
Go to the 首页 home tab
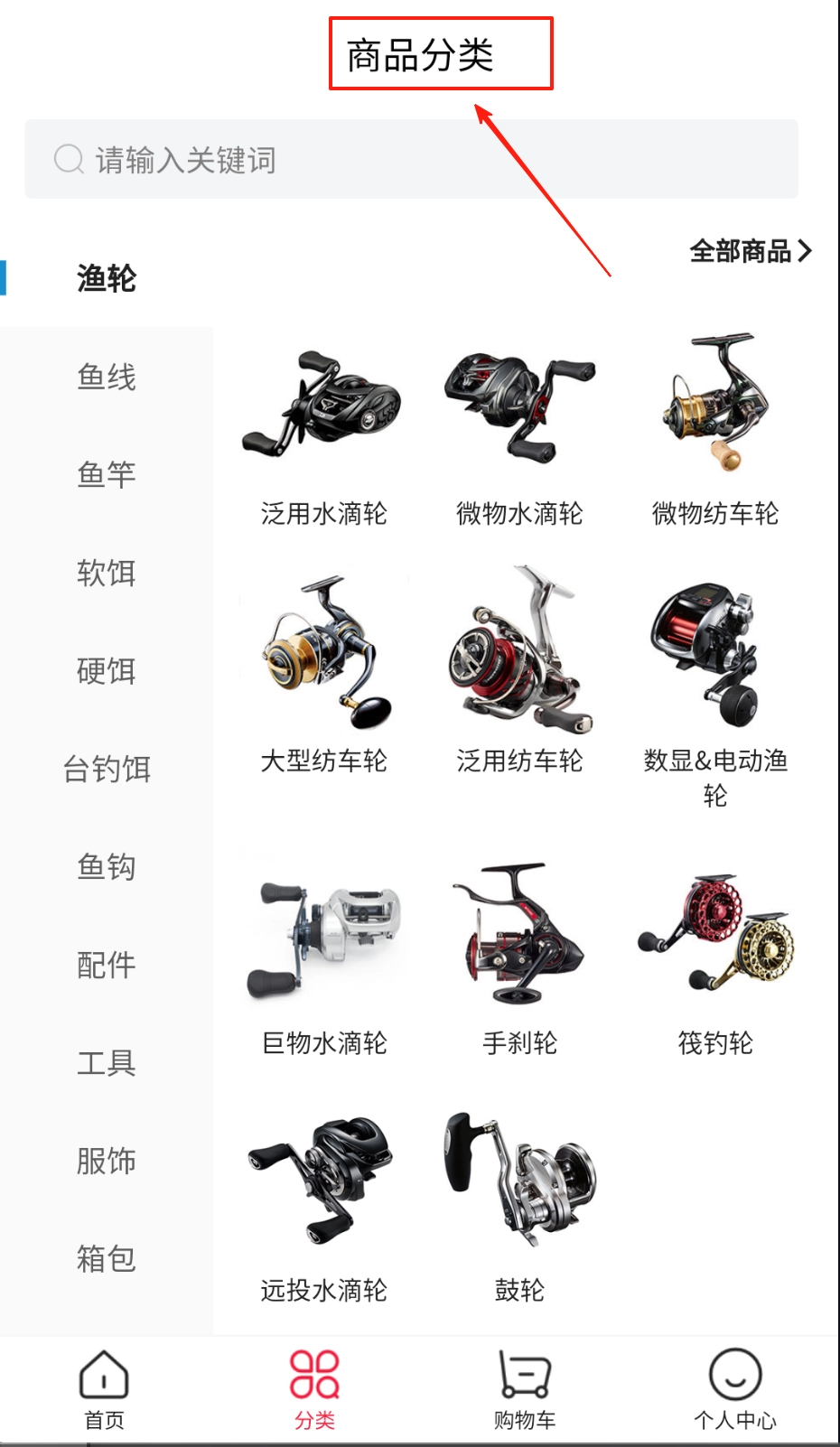point(105,1389)
